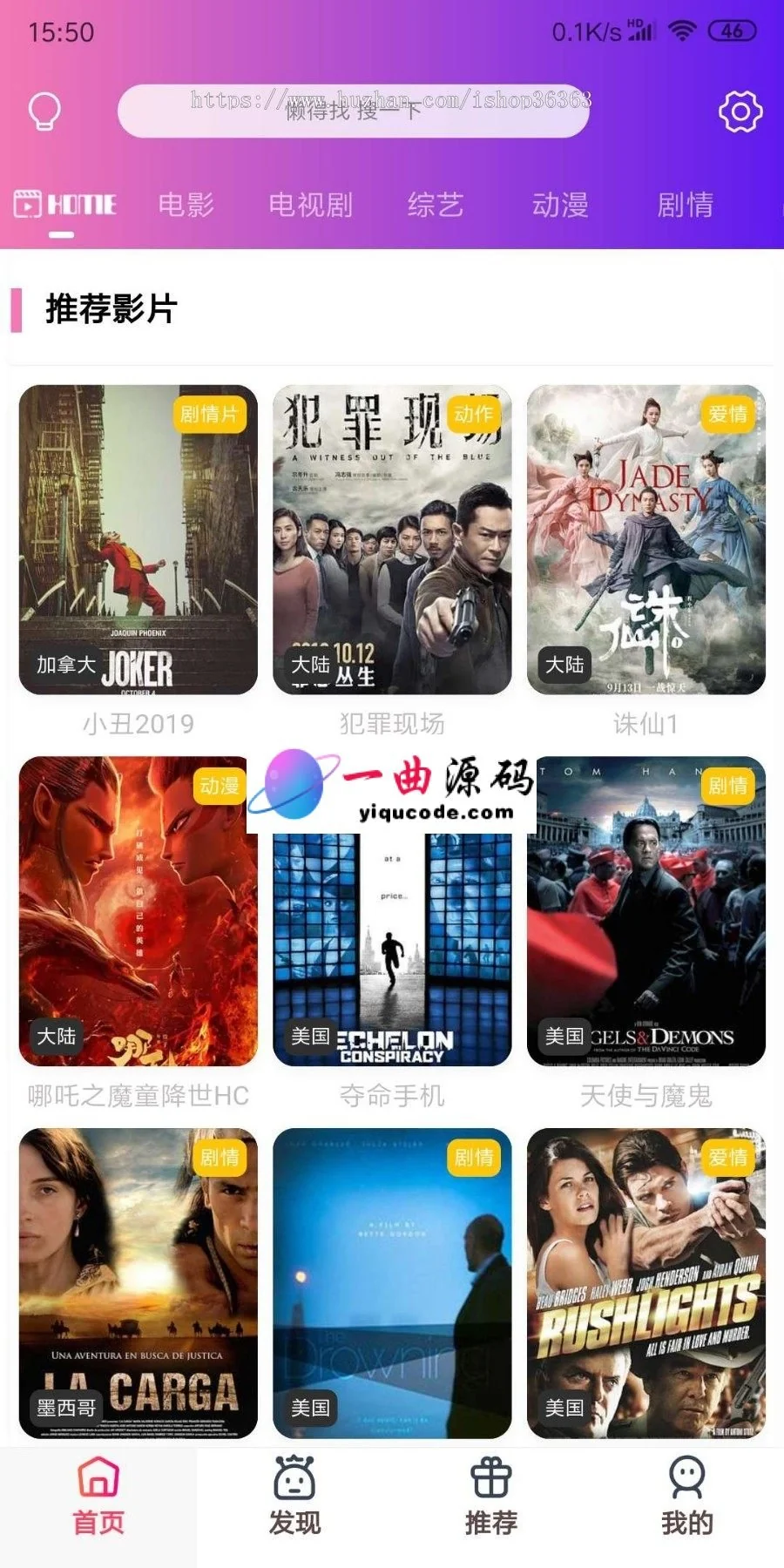
Task: Select the 天使与魔鬼 movie card
Action: tap(645, 911)
